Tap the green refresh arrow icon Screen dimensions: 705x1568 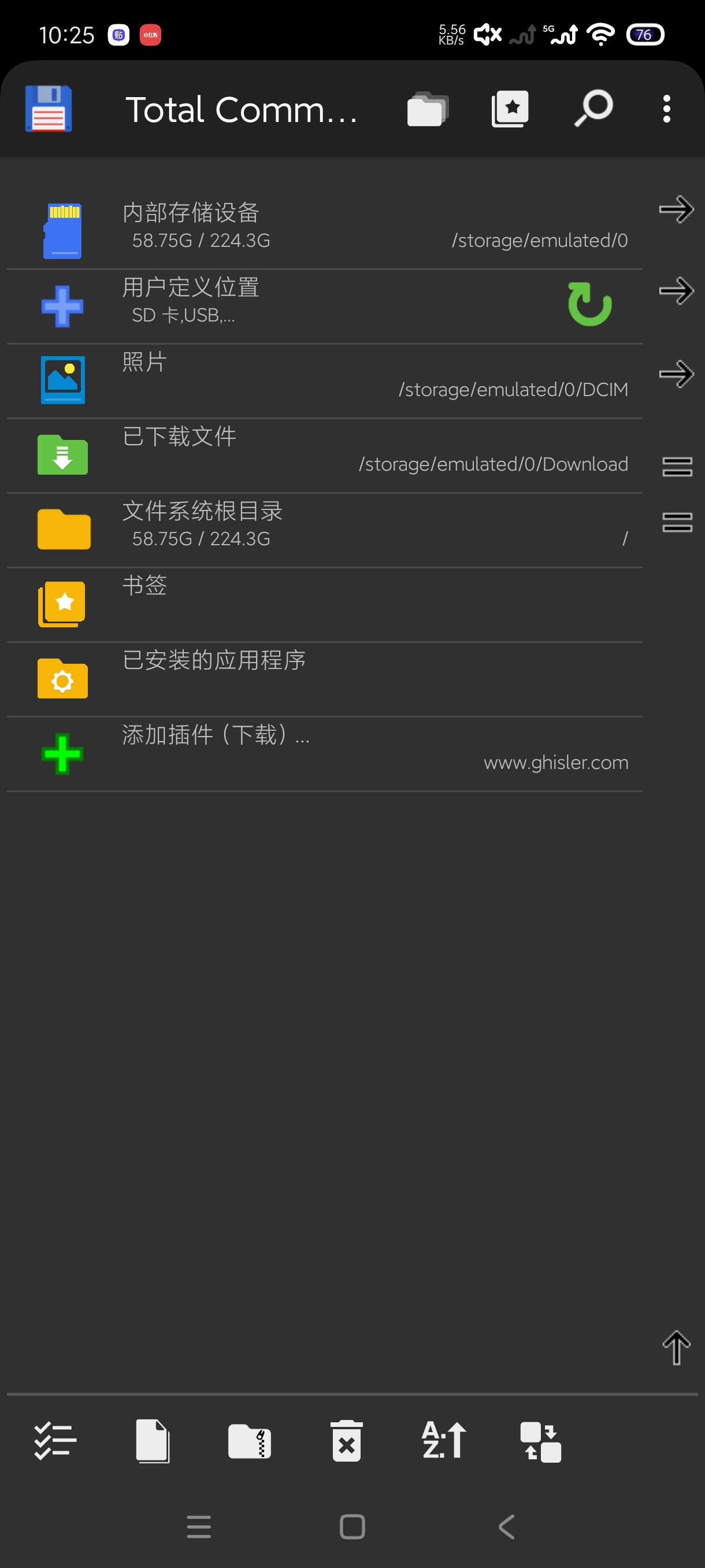[589, 304]
